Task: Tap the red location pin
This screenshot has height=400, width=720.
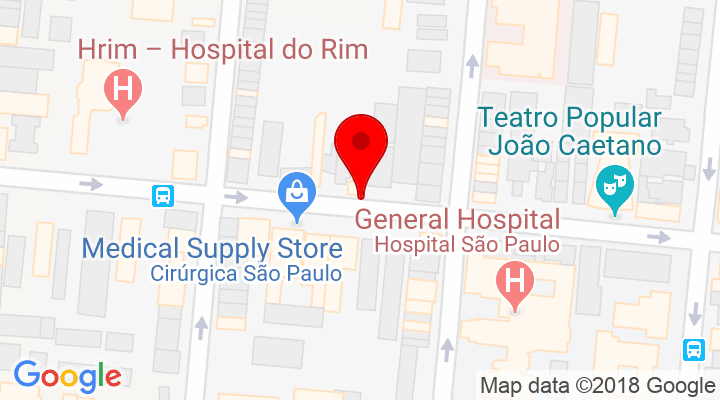Action: click(x=360, y=148)
